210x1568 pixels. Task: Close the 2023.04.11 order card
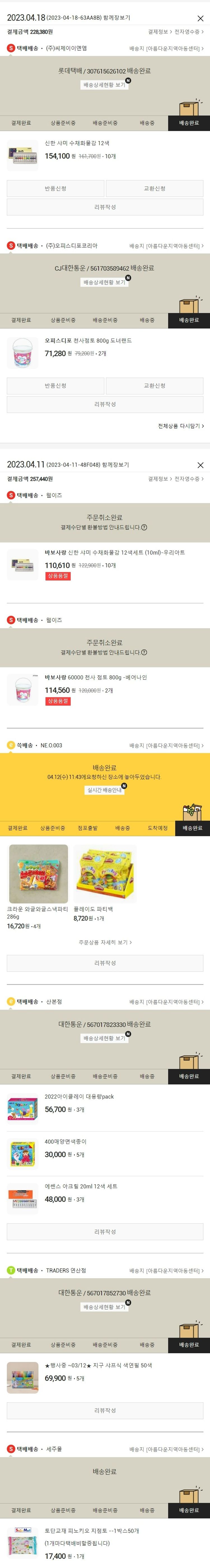[200, 465]
